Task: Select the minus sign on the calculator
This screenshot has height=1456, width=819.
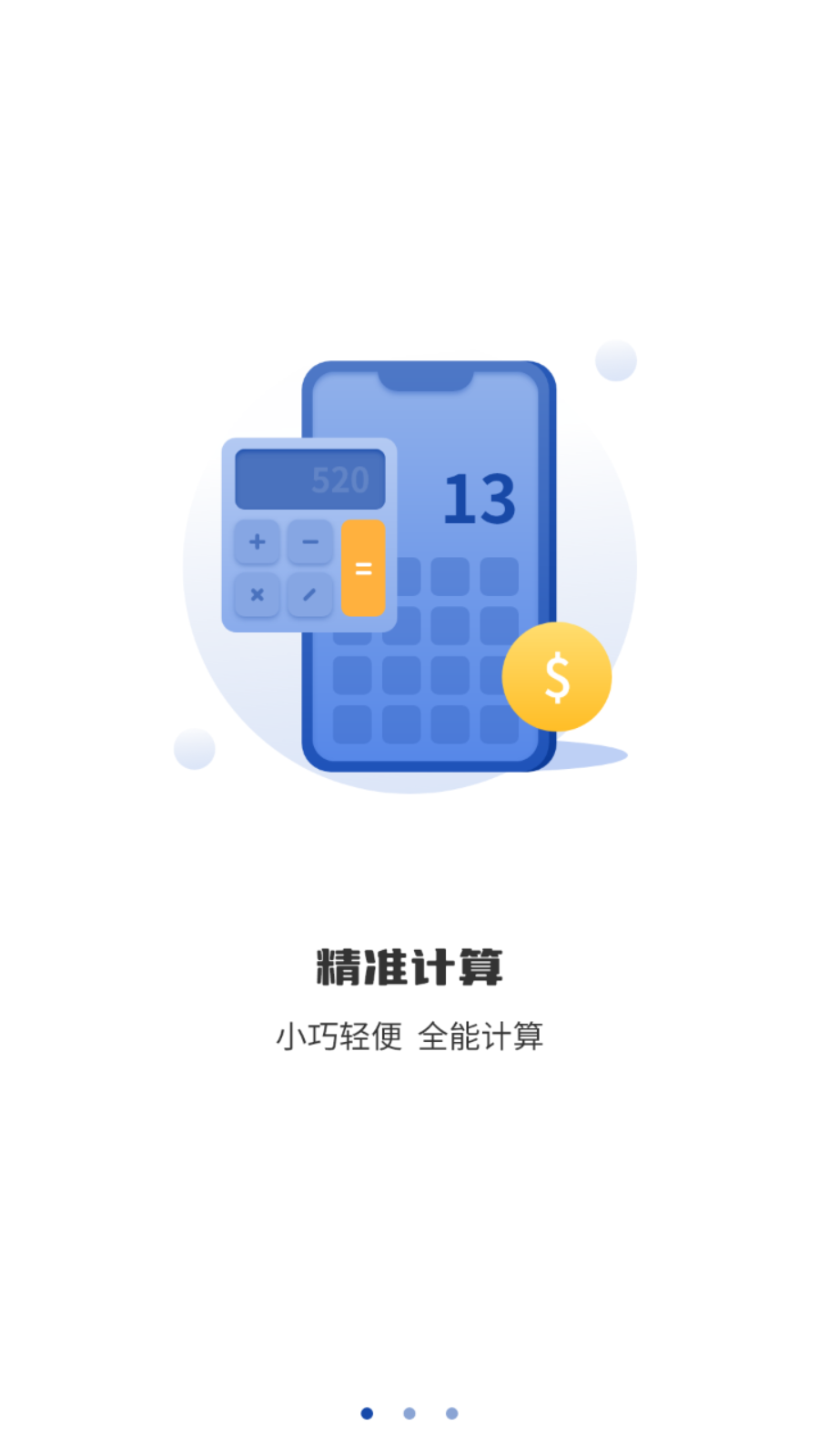Action: tap(308, 542)
